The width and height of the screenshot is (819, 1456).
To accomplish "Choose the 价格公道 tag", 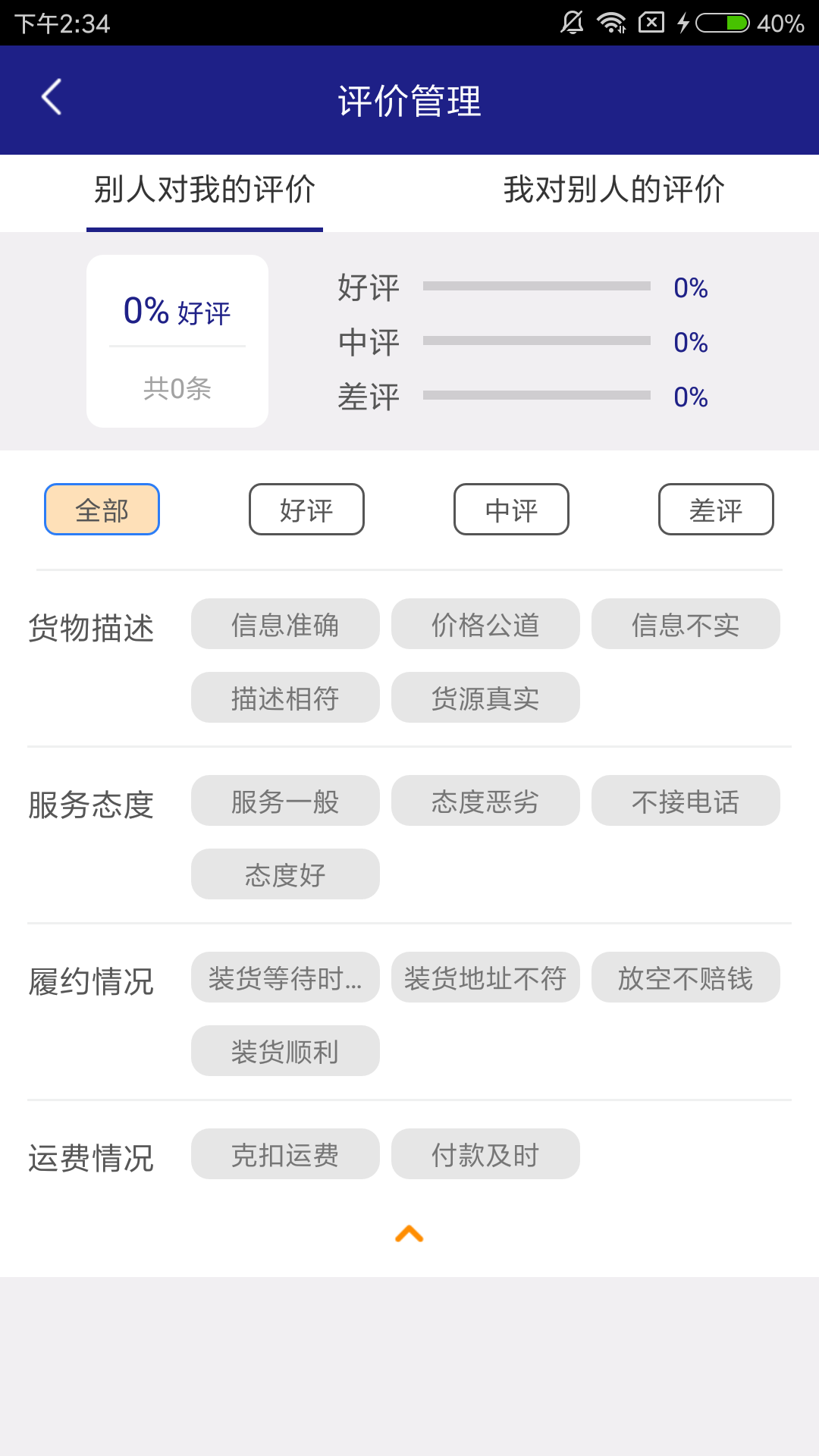I will tap(485, 624).
